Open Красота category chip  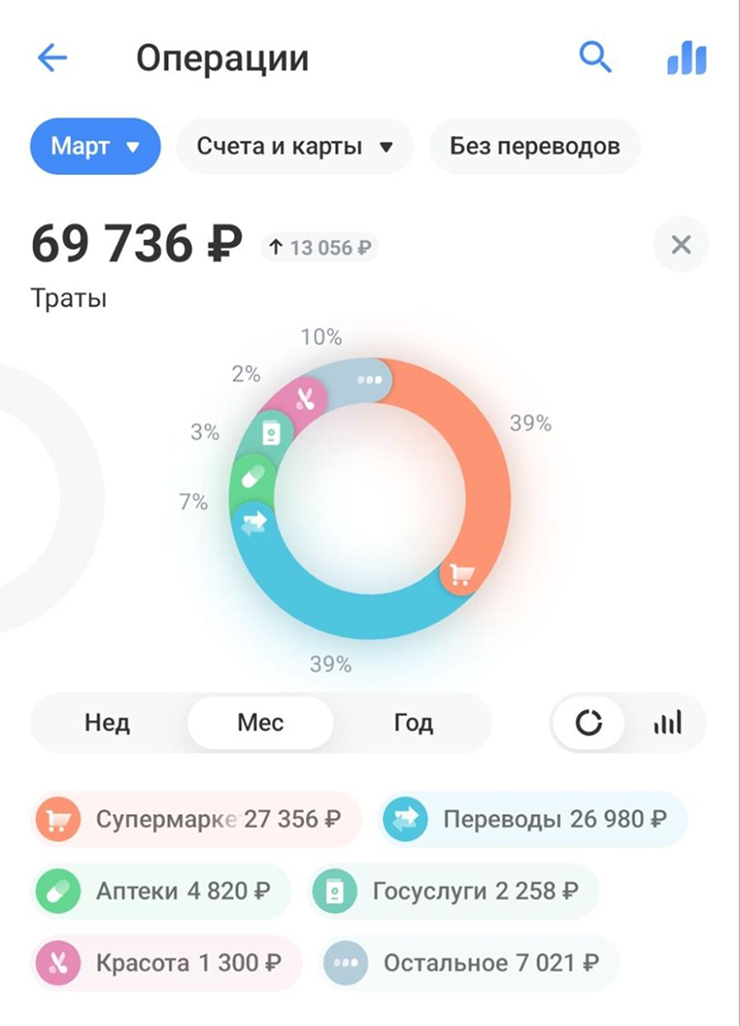[x=165, y=964]
